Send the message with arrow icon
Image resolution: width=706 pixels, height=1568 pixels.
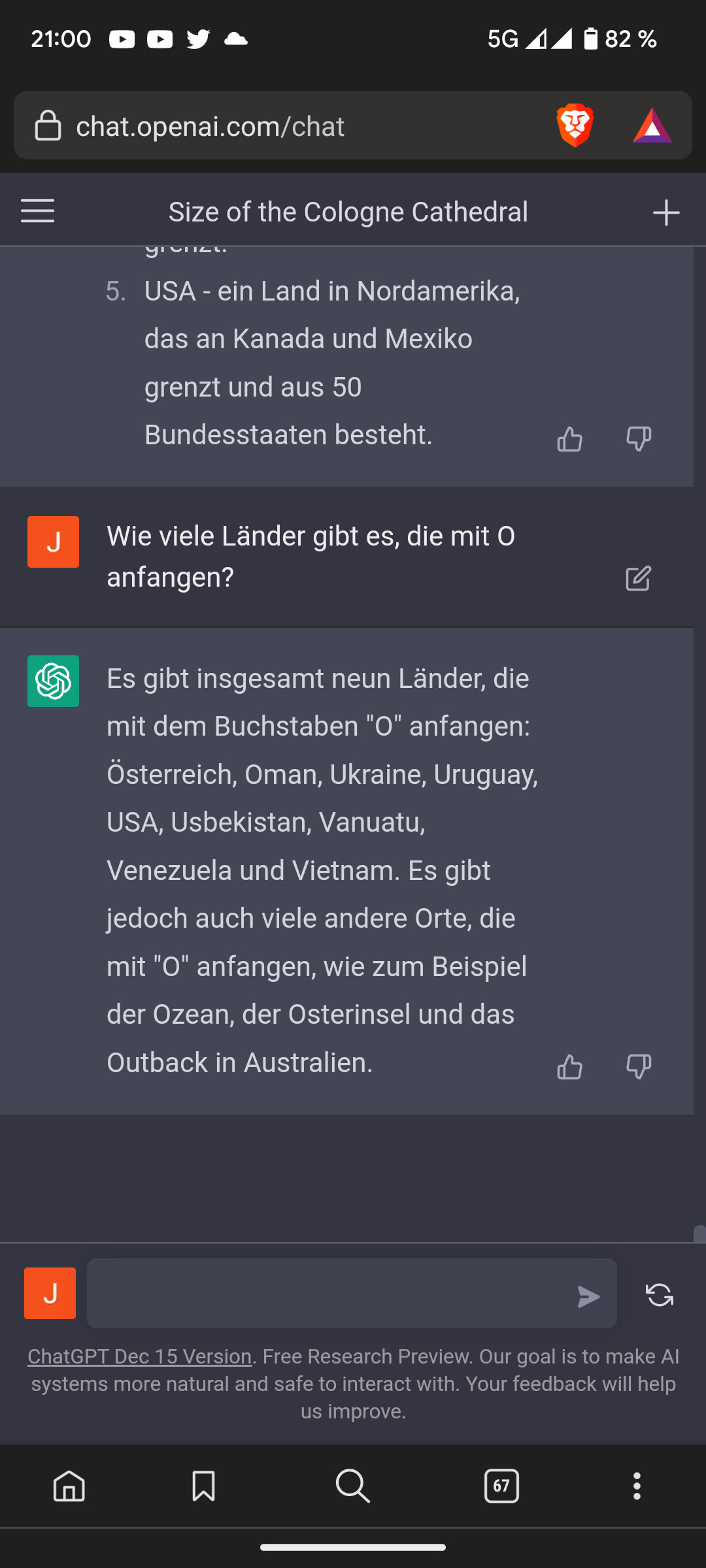tap(588, 1296)
